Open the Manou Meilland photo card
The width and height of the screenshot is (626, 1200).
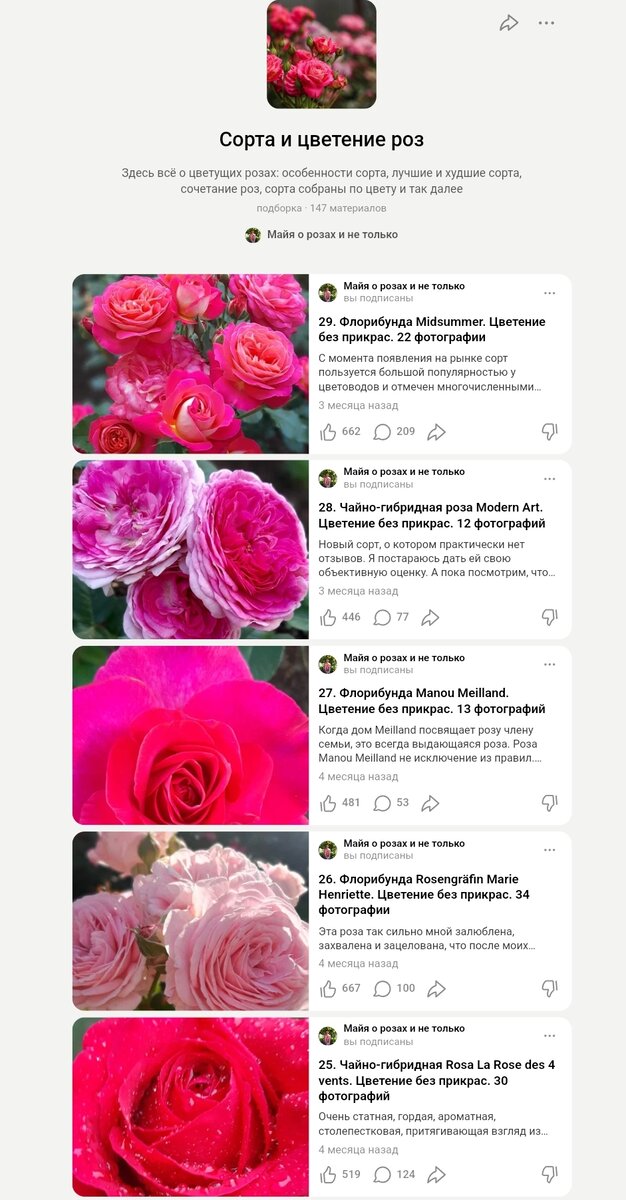click(190, 735)
